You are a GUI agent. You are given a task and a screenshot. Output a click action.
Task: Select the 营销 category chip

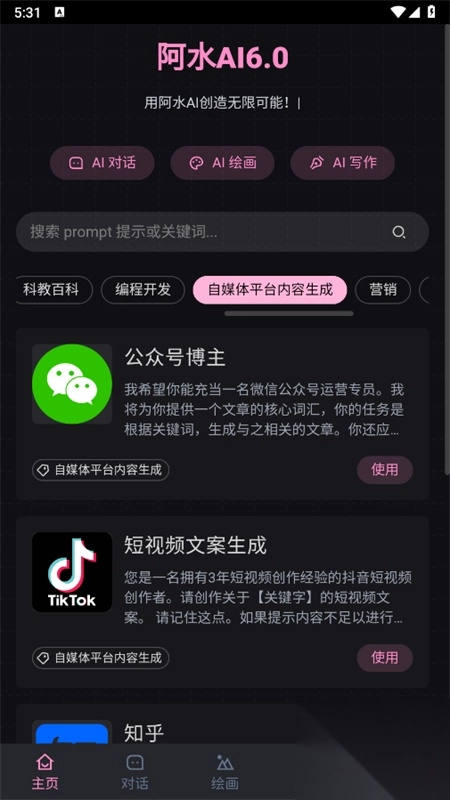[x=383, y=290]
